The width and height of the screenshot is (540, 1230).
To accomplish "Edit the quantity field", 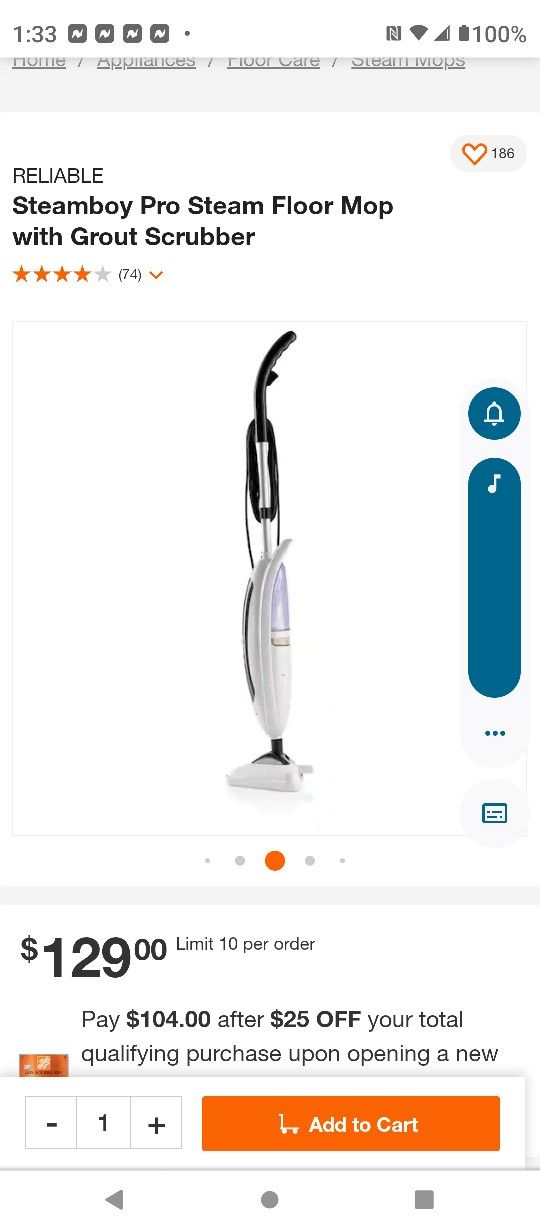I will [x=104, y=1124].
